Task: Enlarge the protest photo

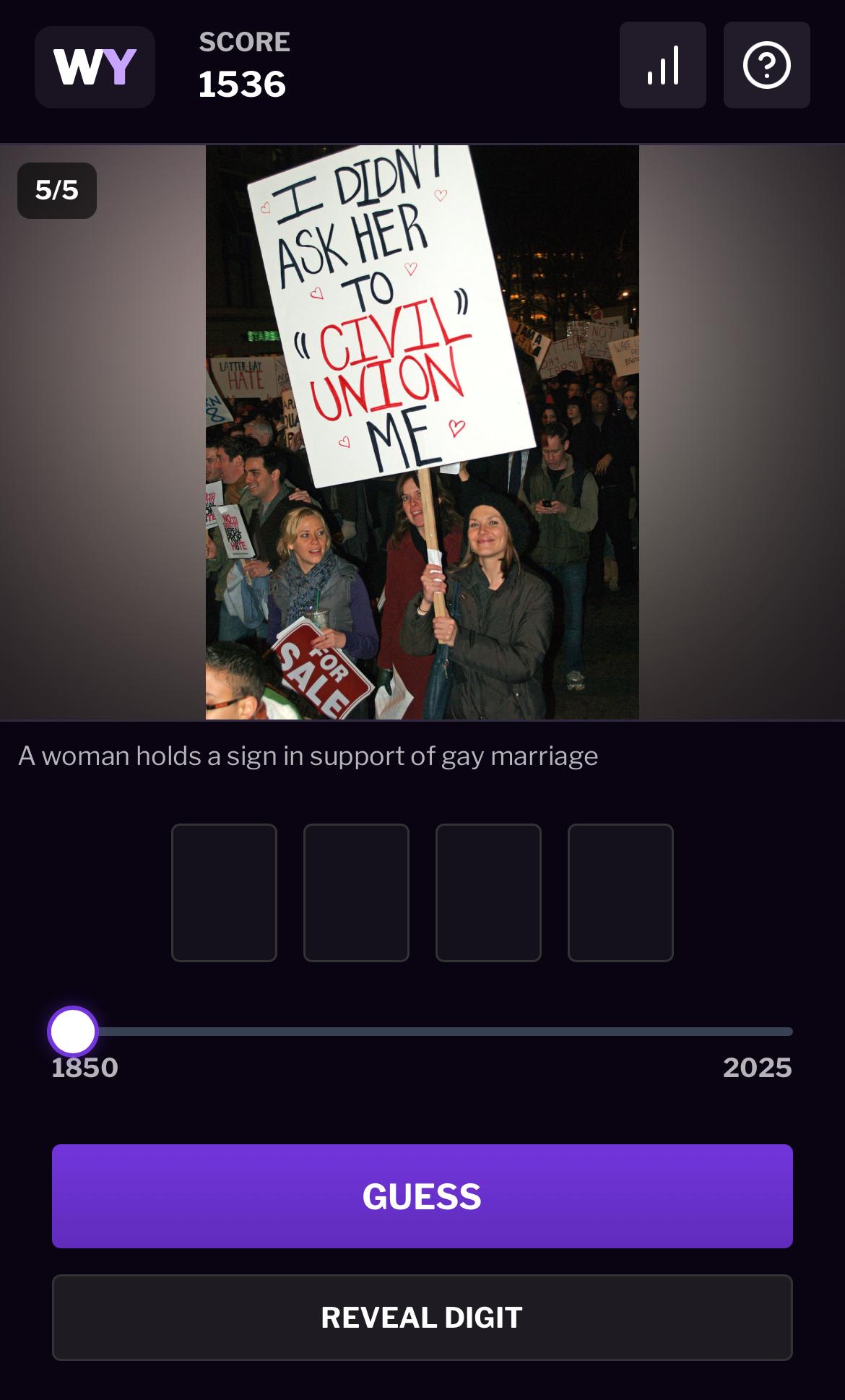Action: [422, 432]
